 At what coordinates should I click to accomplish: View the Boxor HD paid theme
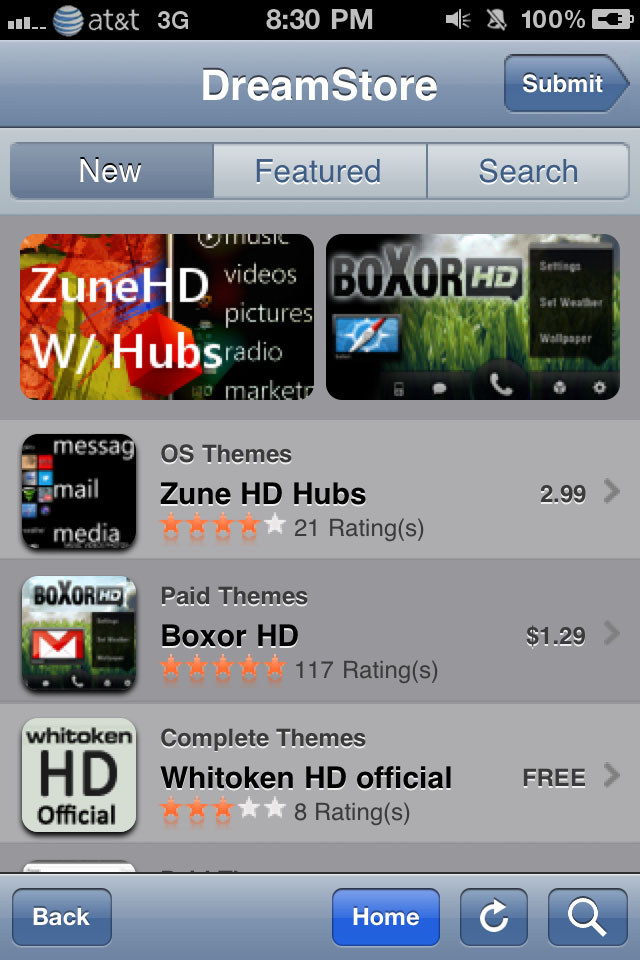[x=320, y=634]
